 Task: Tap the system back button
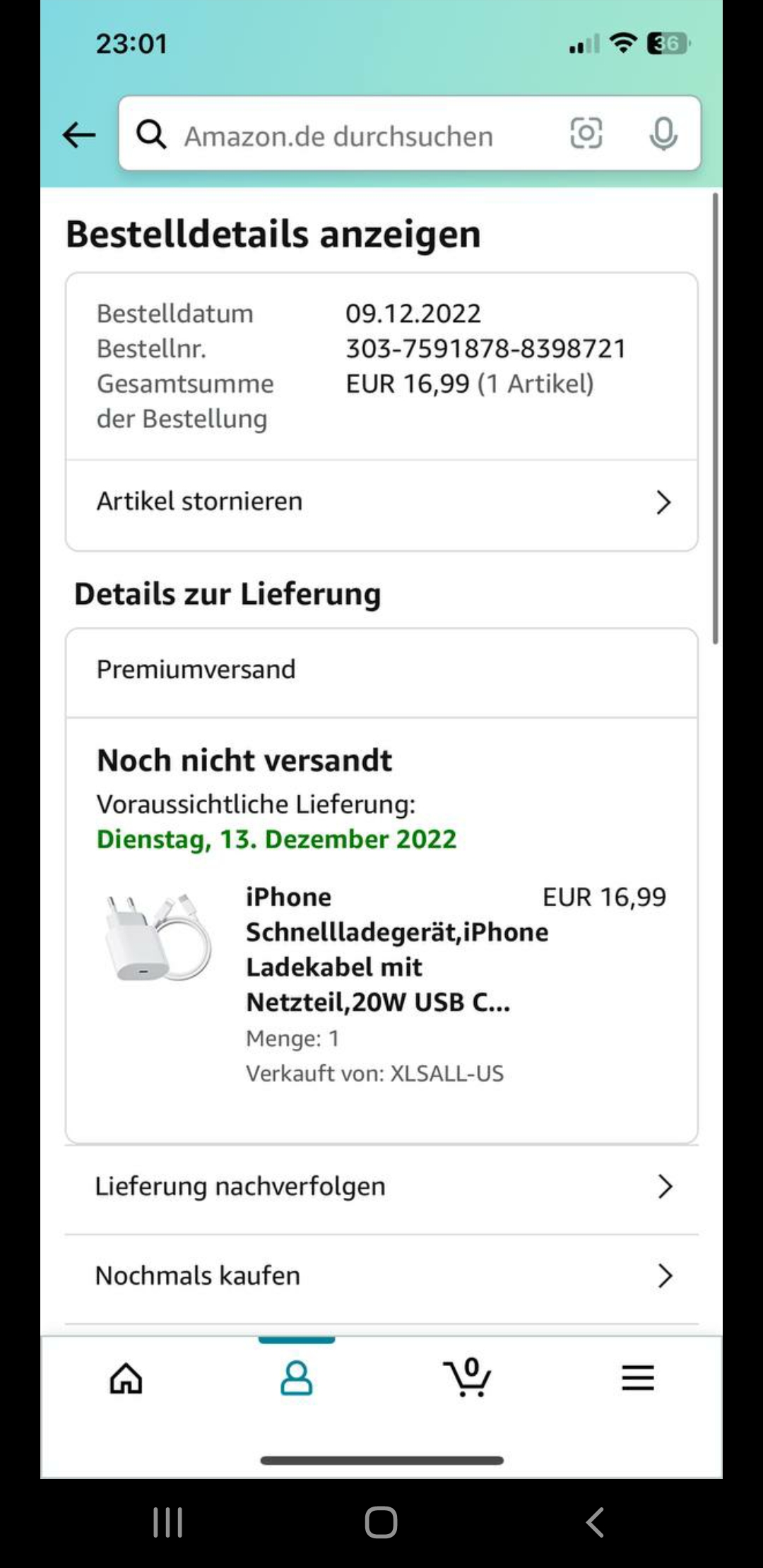[x=595, y=1522]
